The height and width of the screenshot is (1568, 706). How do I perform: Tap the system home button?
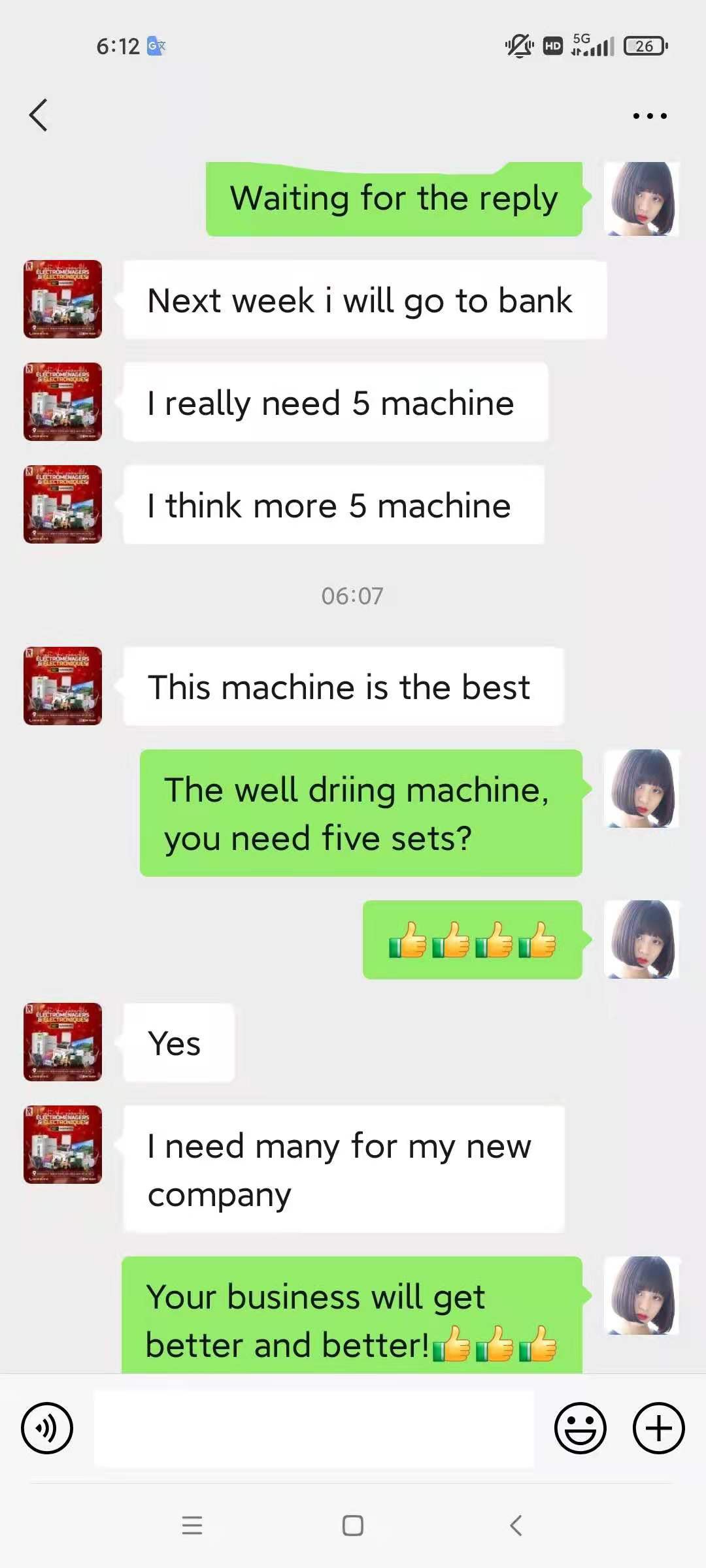click(353, 1526)
